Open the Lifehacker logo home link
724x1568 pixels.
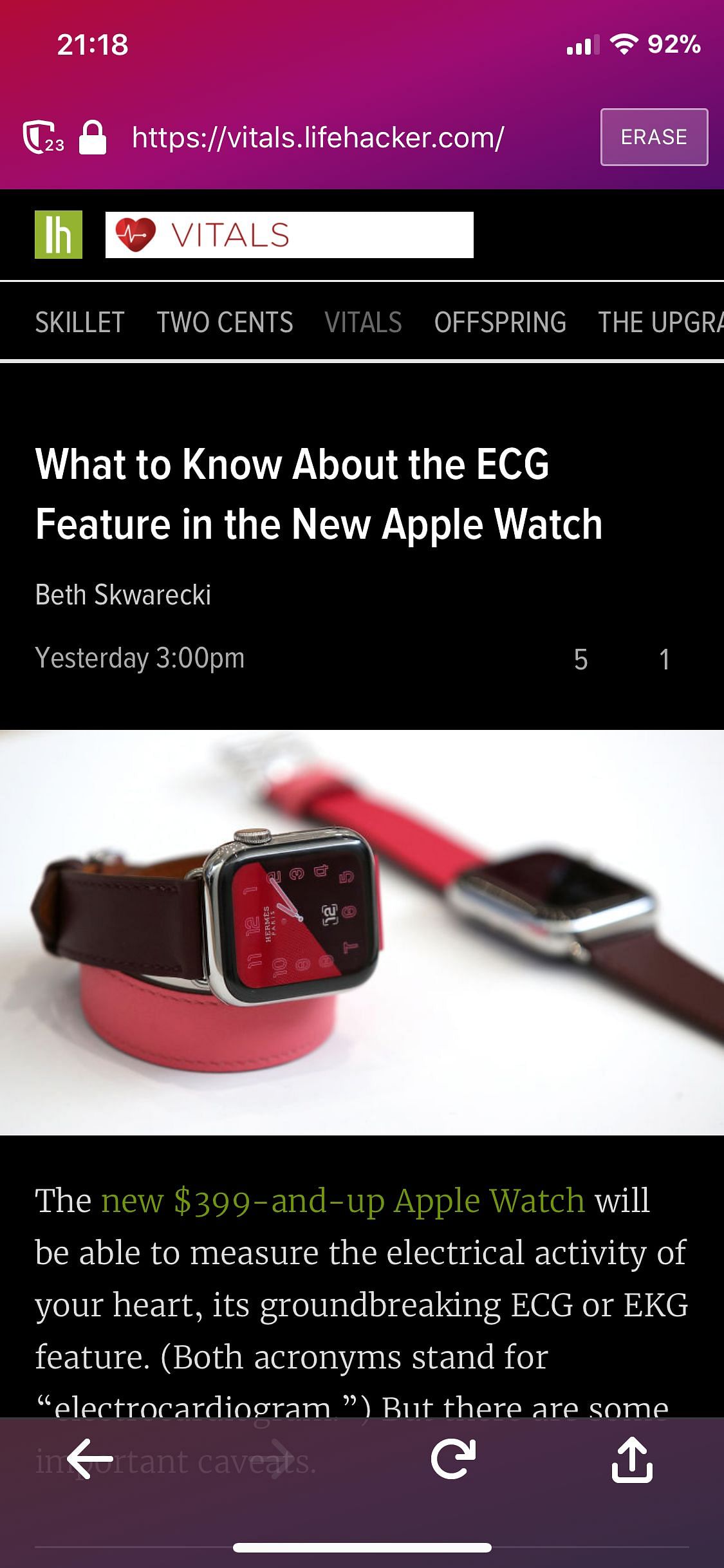pos(59,234)
